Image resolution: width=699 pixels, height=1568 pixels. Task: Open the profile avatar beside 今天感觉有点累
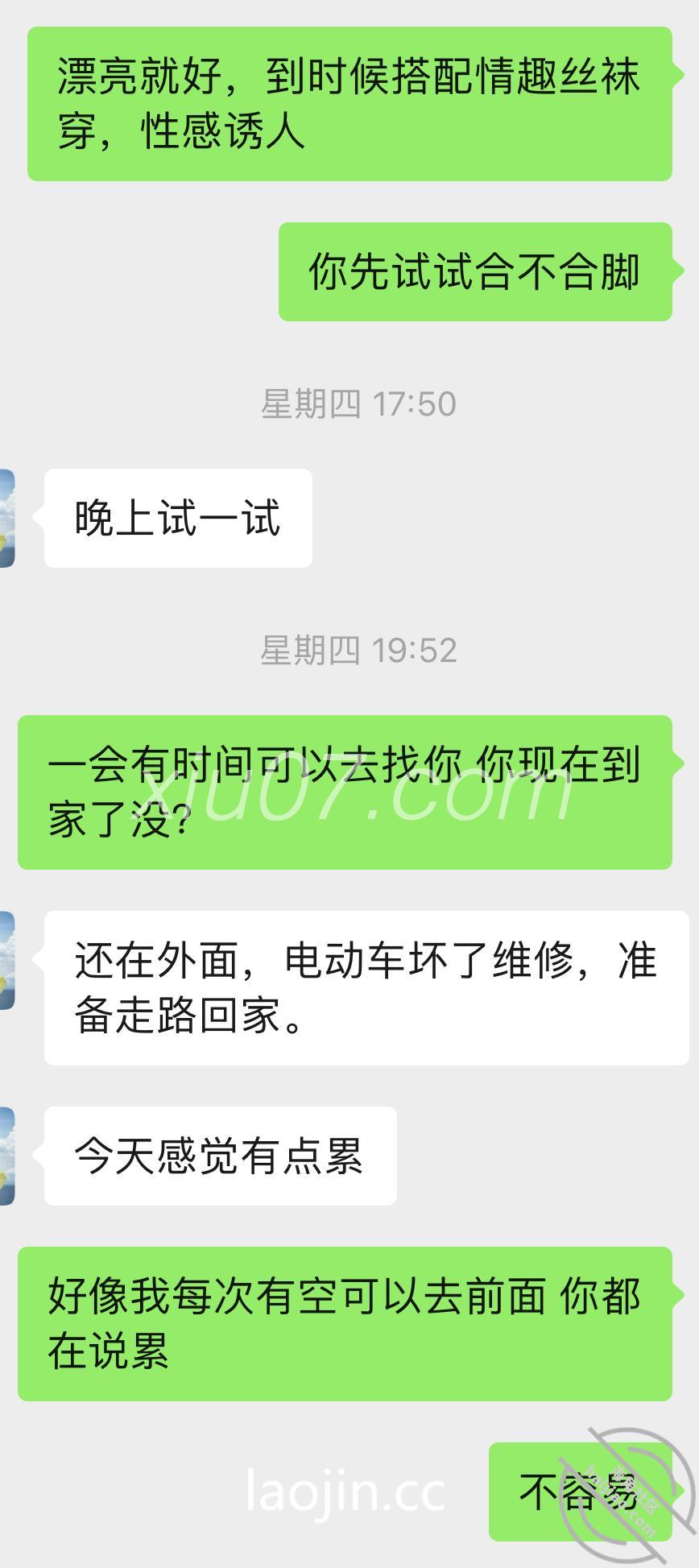coord(7,1156)
